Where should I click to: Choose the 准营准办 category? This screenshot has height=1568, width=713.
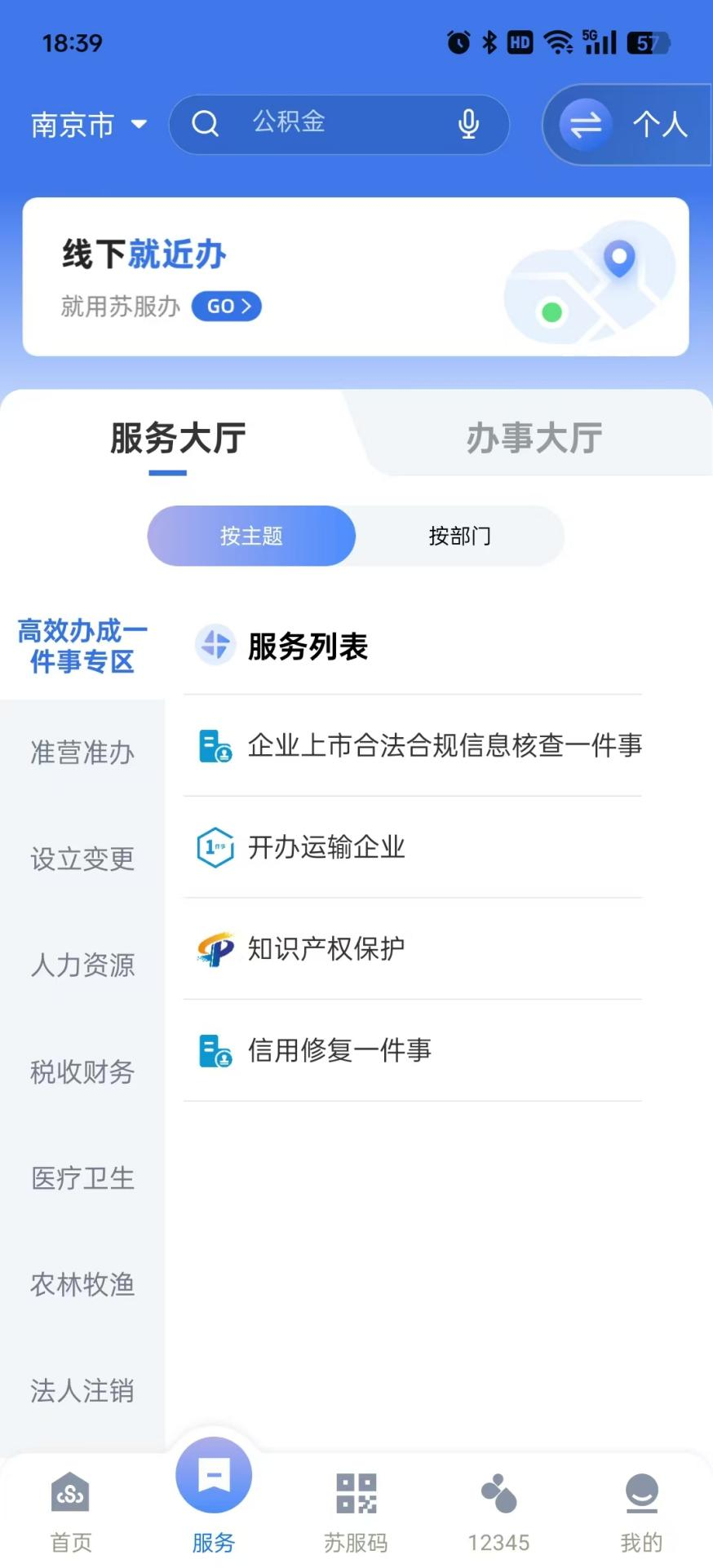tap(82, 753)
